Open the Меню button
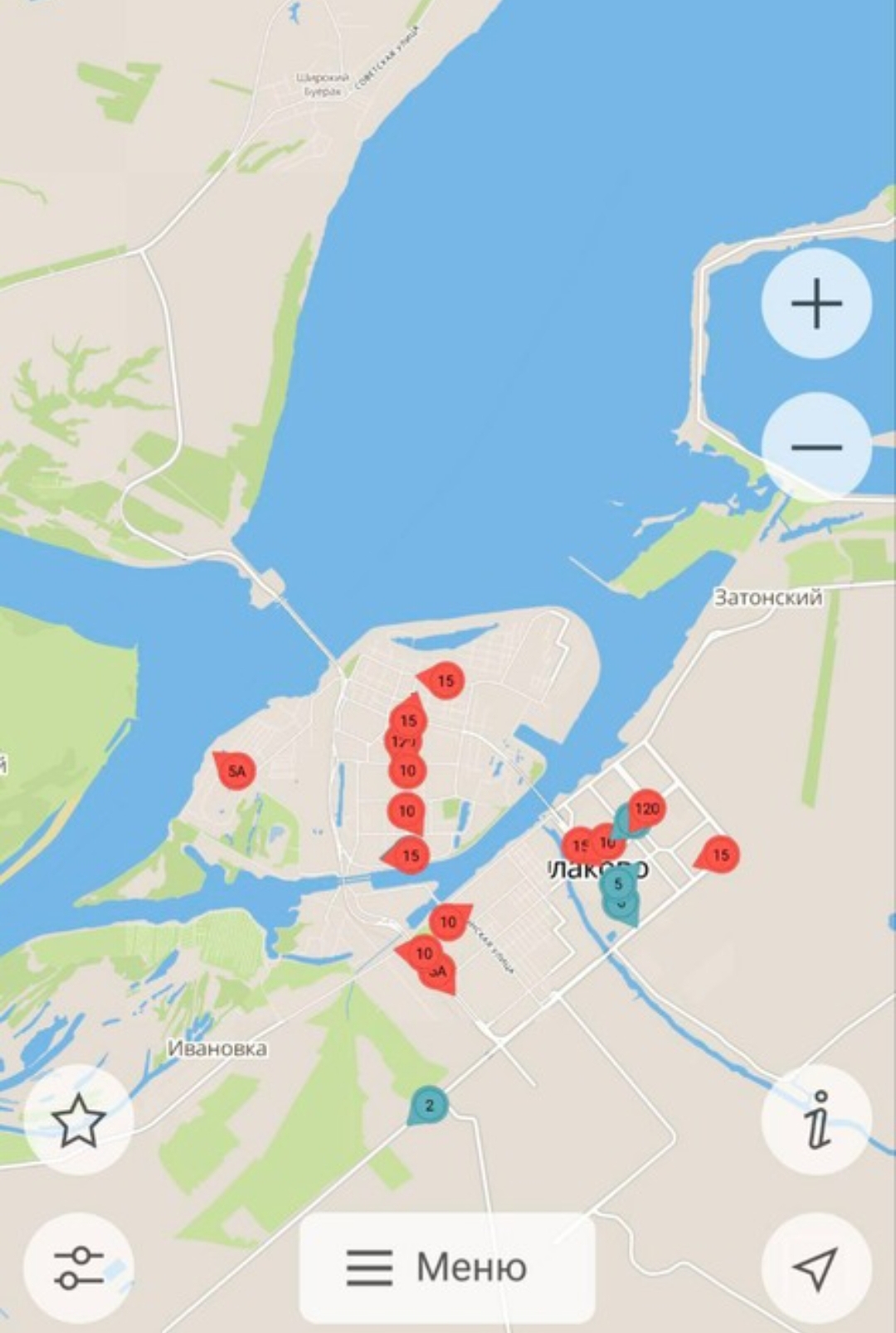The height and width of the screenshot is (1333, 896). click(x=447, y=1267)
